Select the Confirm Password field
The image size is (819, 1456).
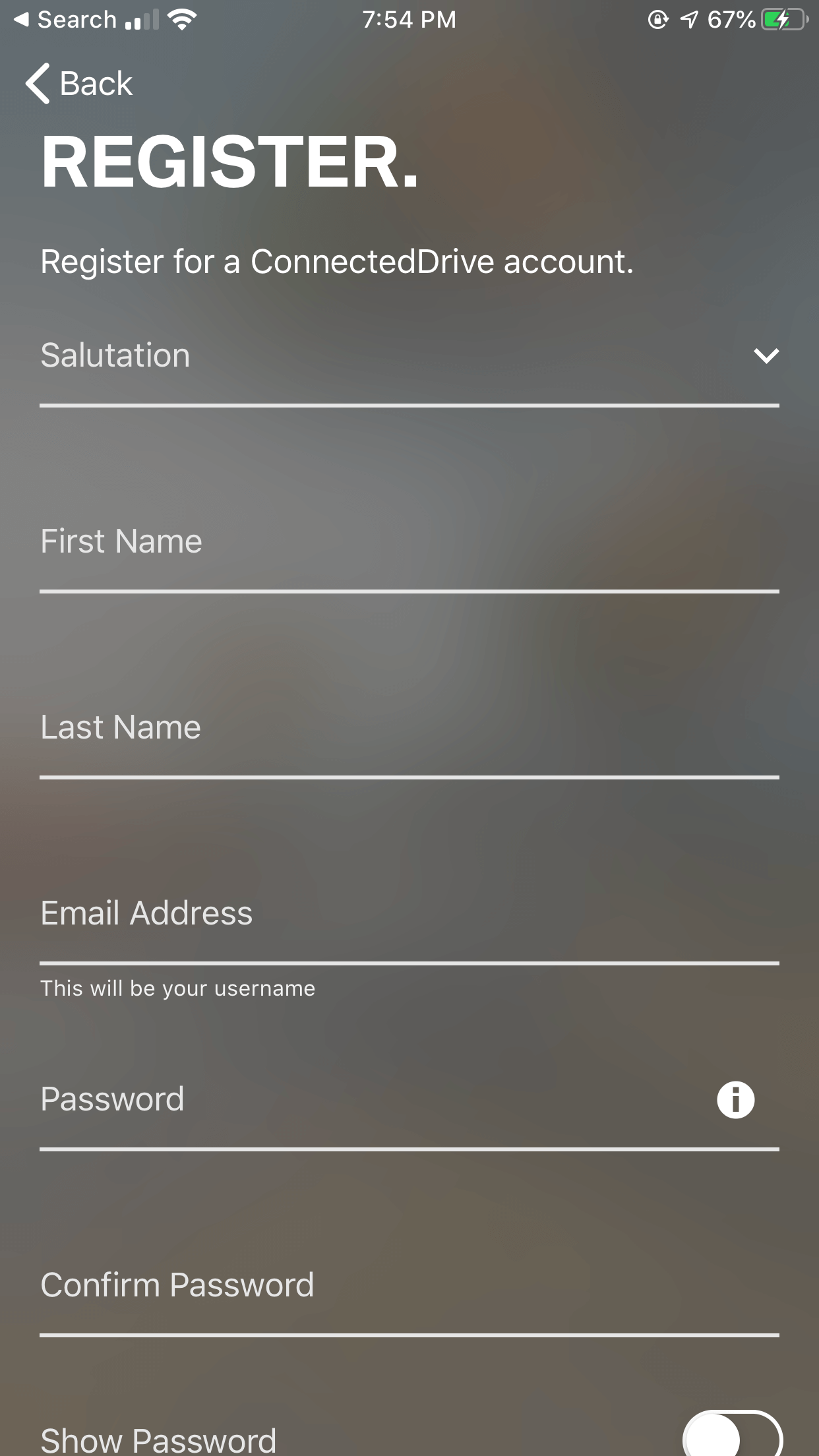(409, 1286)
